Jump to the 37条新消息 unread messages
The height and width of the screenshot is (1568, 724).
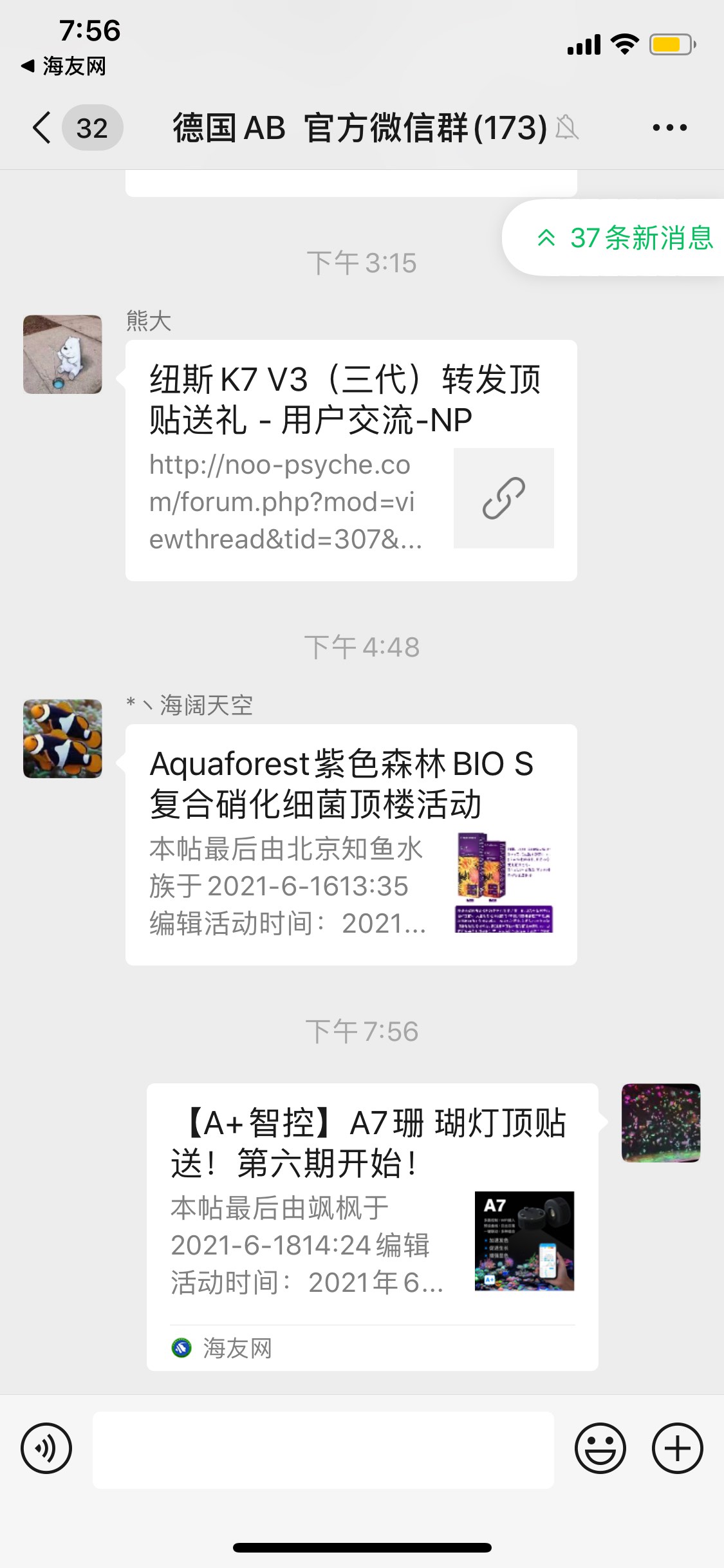coord(624,238)
